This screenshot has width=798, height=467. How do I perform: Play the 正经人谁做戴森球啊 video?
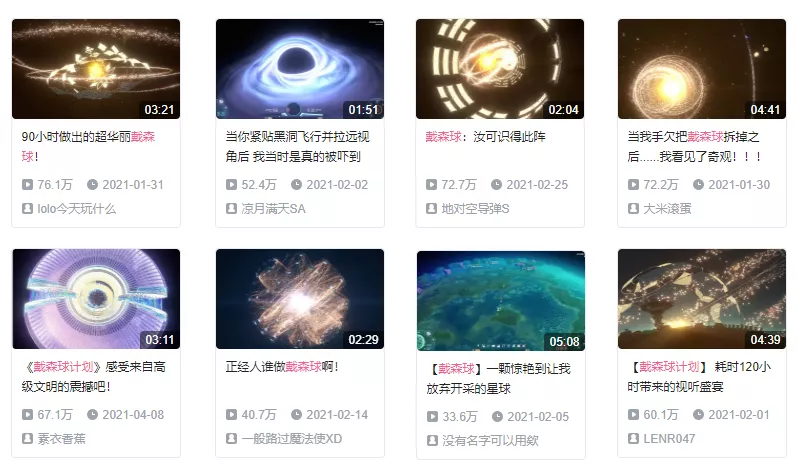(x=299, y=299)
